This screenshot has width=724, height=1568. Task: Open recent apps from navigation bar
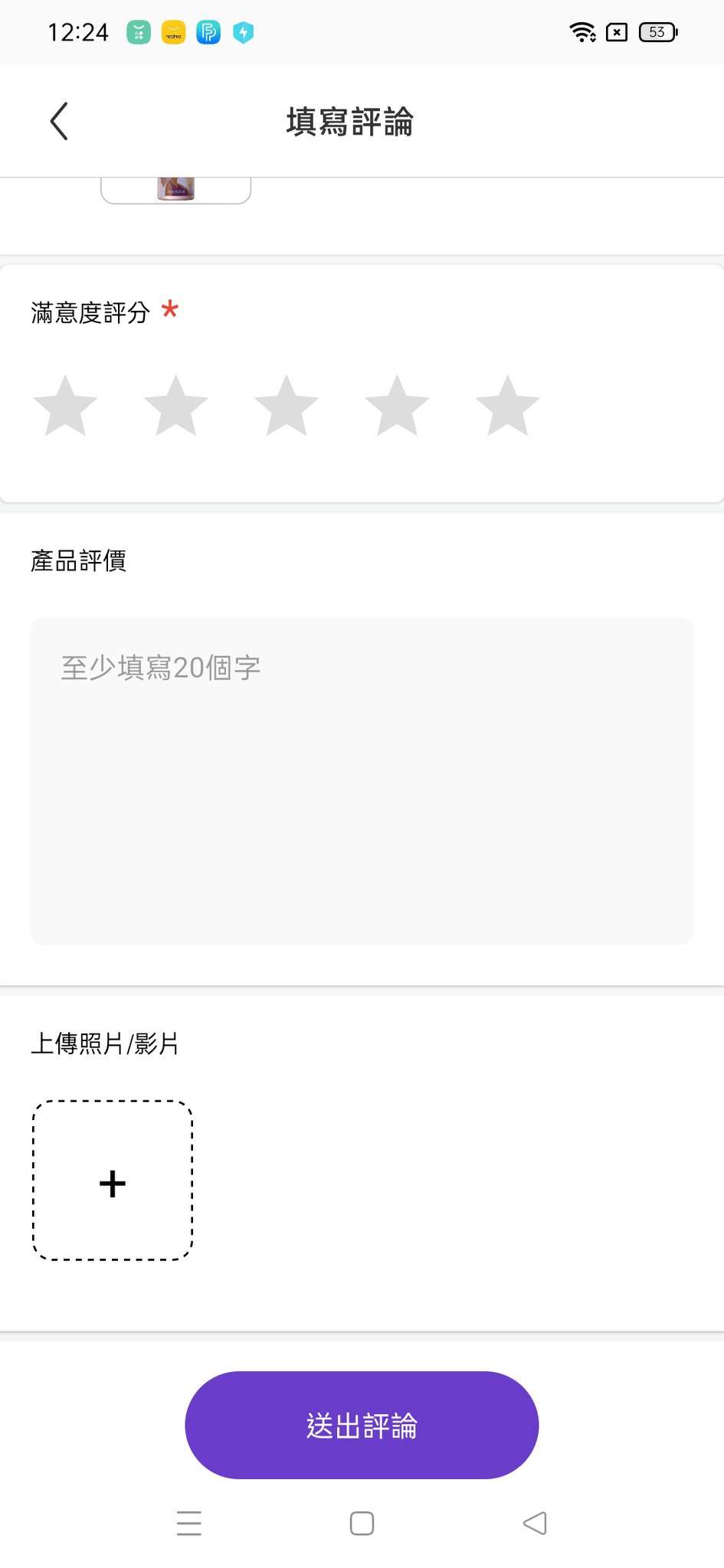point(189,1523)
